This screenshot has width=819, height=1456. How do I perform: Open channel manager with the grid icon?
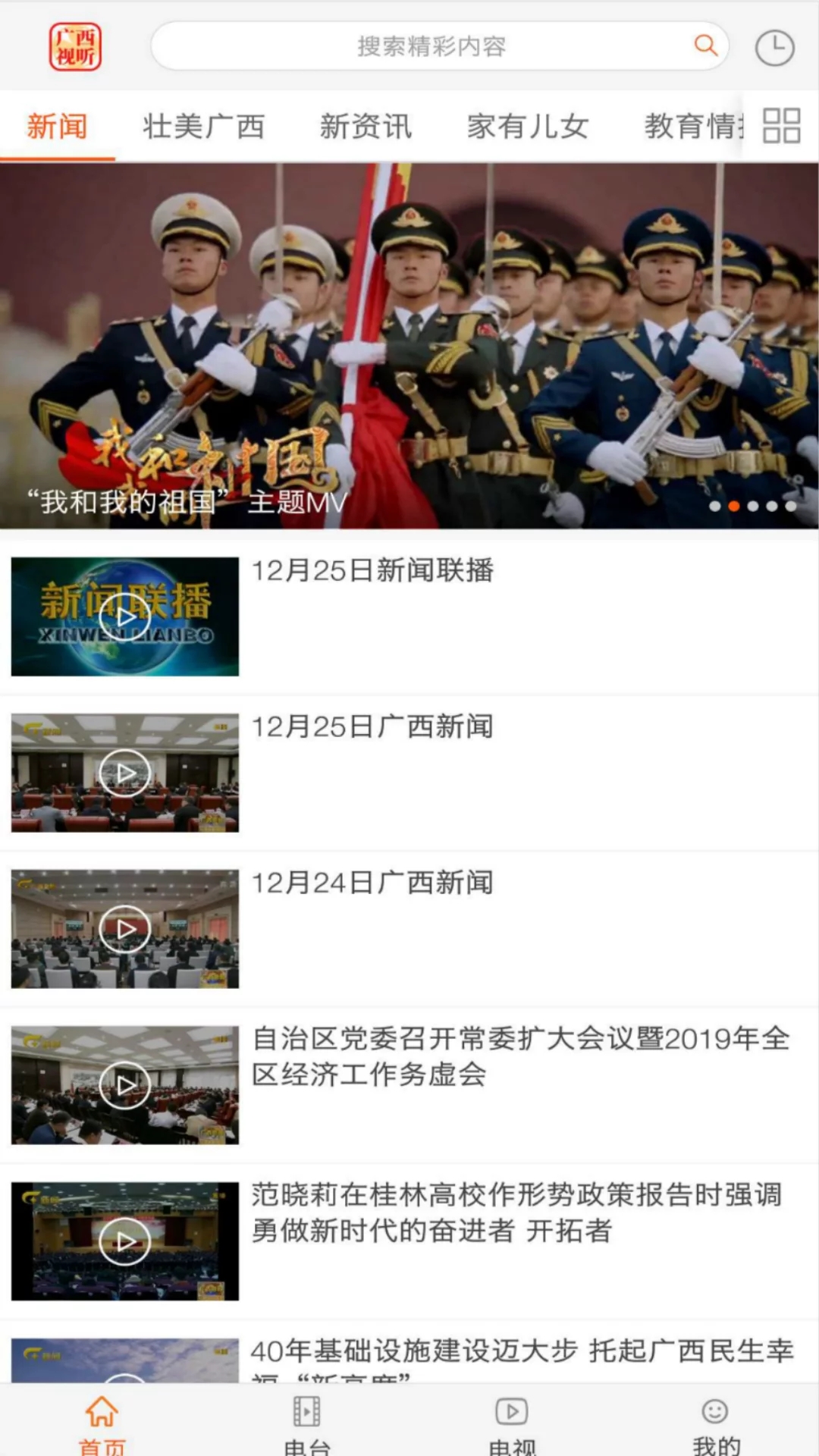coord(782,125)
